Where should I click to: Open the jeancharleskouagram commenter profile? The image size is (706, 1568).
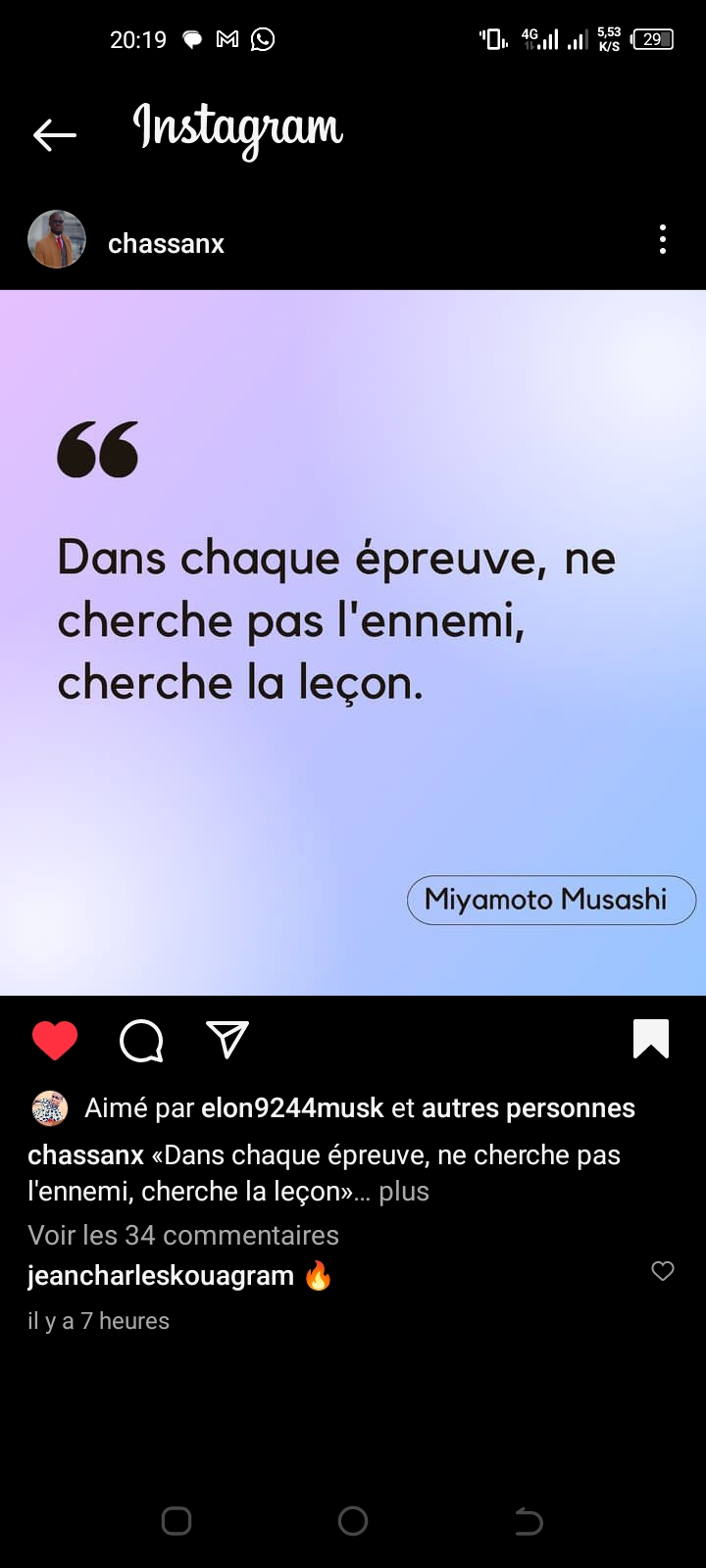point(161,1276)
